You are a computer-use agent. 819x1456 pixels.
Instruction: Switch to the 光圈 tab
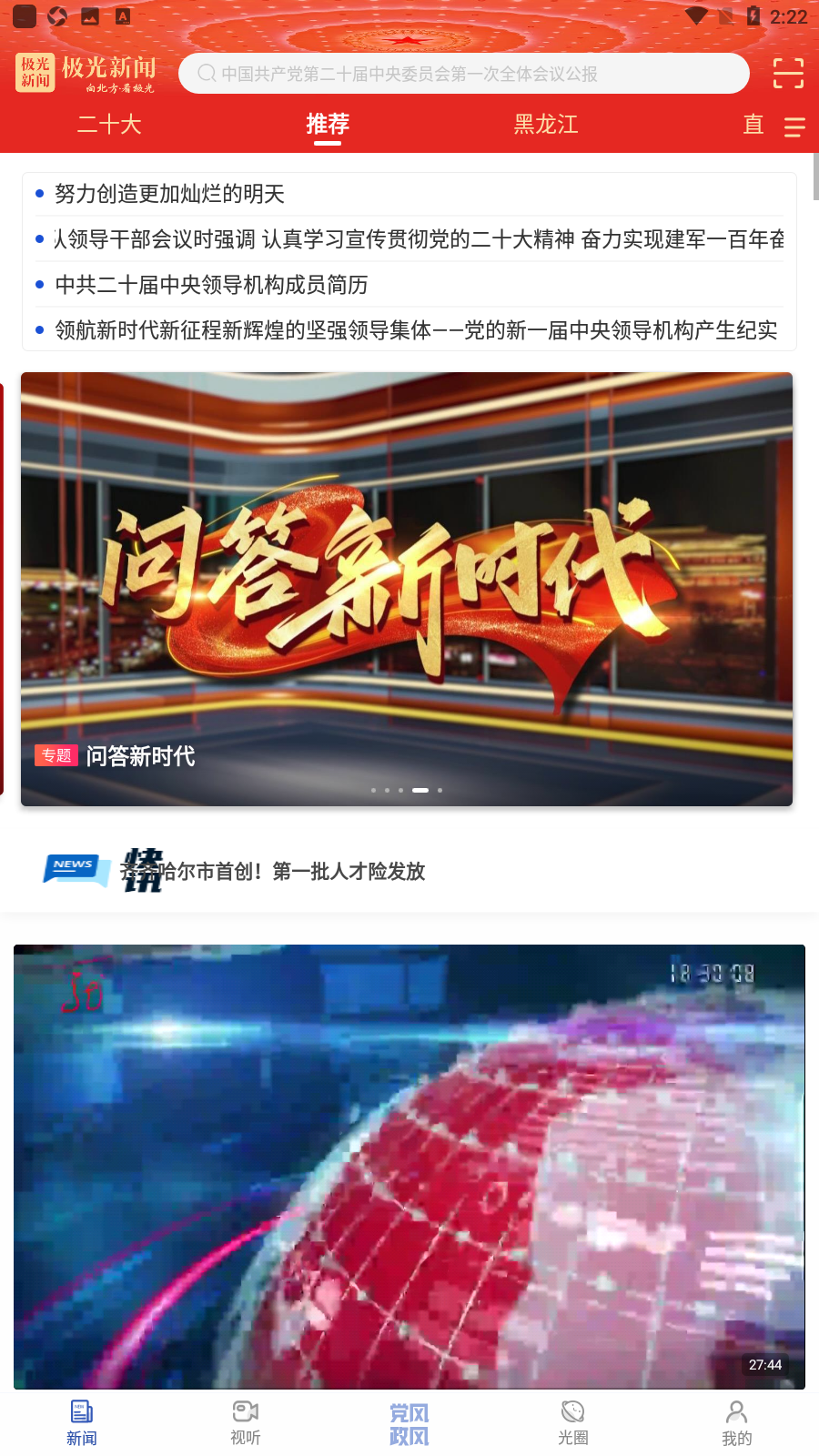point(573,1422)
